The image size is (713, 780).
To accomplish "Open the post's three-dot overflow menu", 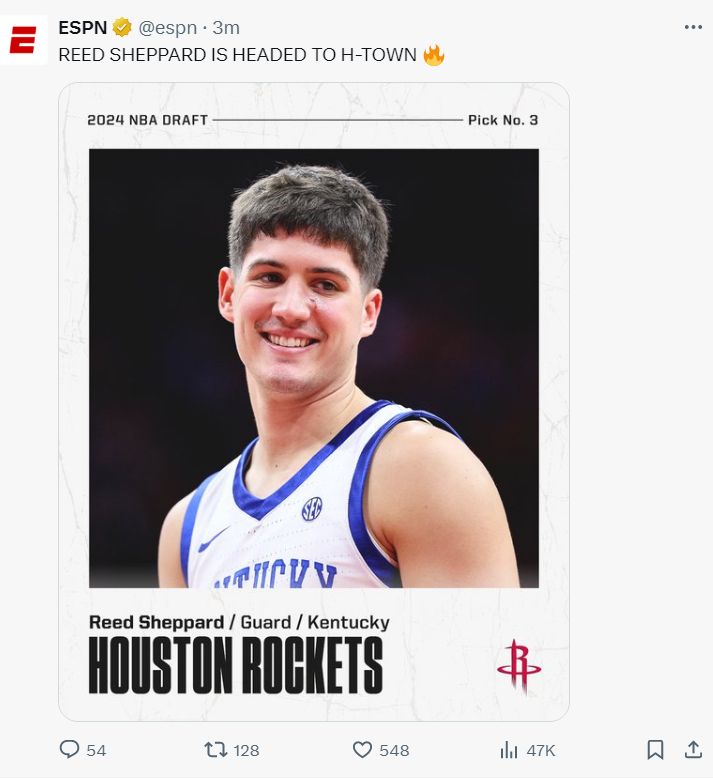I will click(x=693, y=27).
